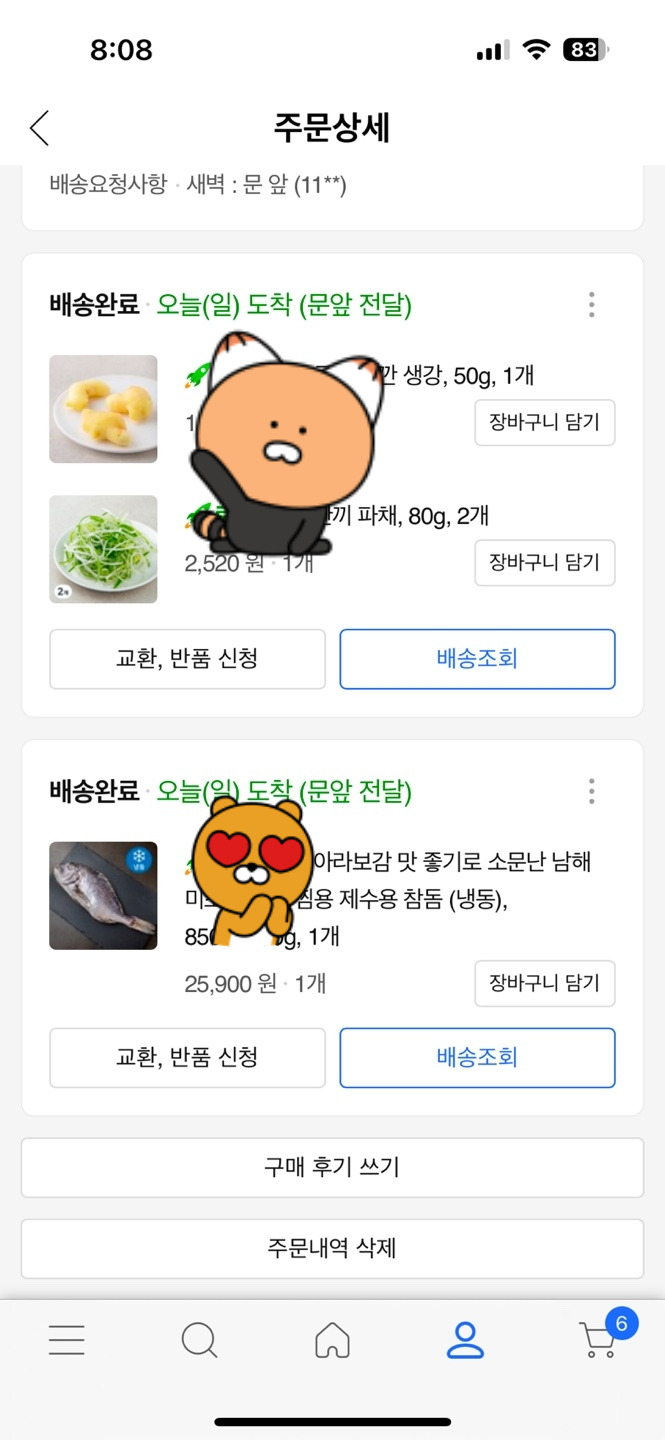Viewport: 665px width, 1440px height.
Task: Check 배송조회 for the vegetable order
Action: [x=477, y=659]
